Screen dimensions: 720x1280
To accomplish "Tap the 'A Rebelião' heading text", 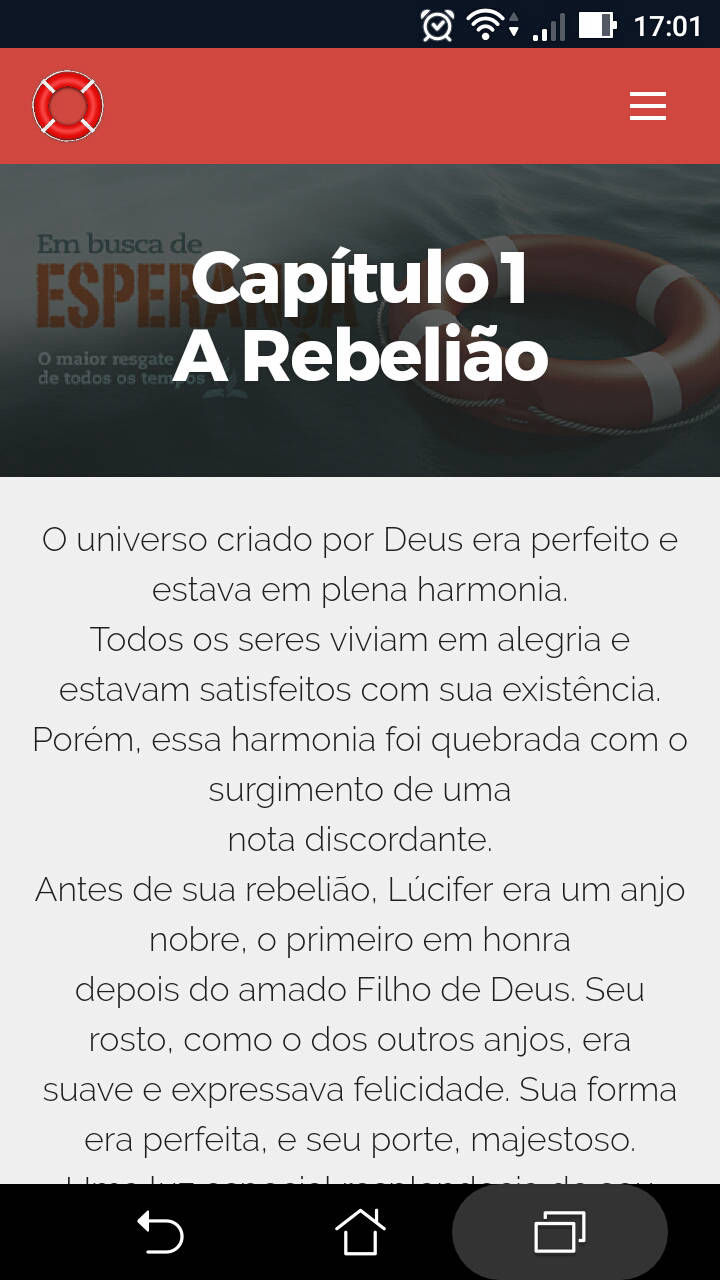I will coord(360,357).
